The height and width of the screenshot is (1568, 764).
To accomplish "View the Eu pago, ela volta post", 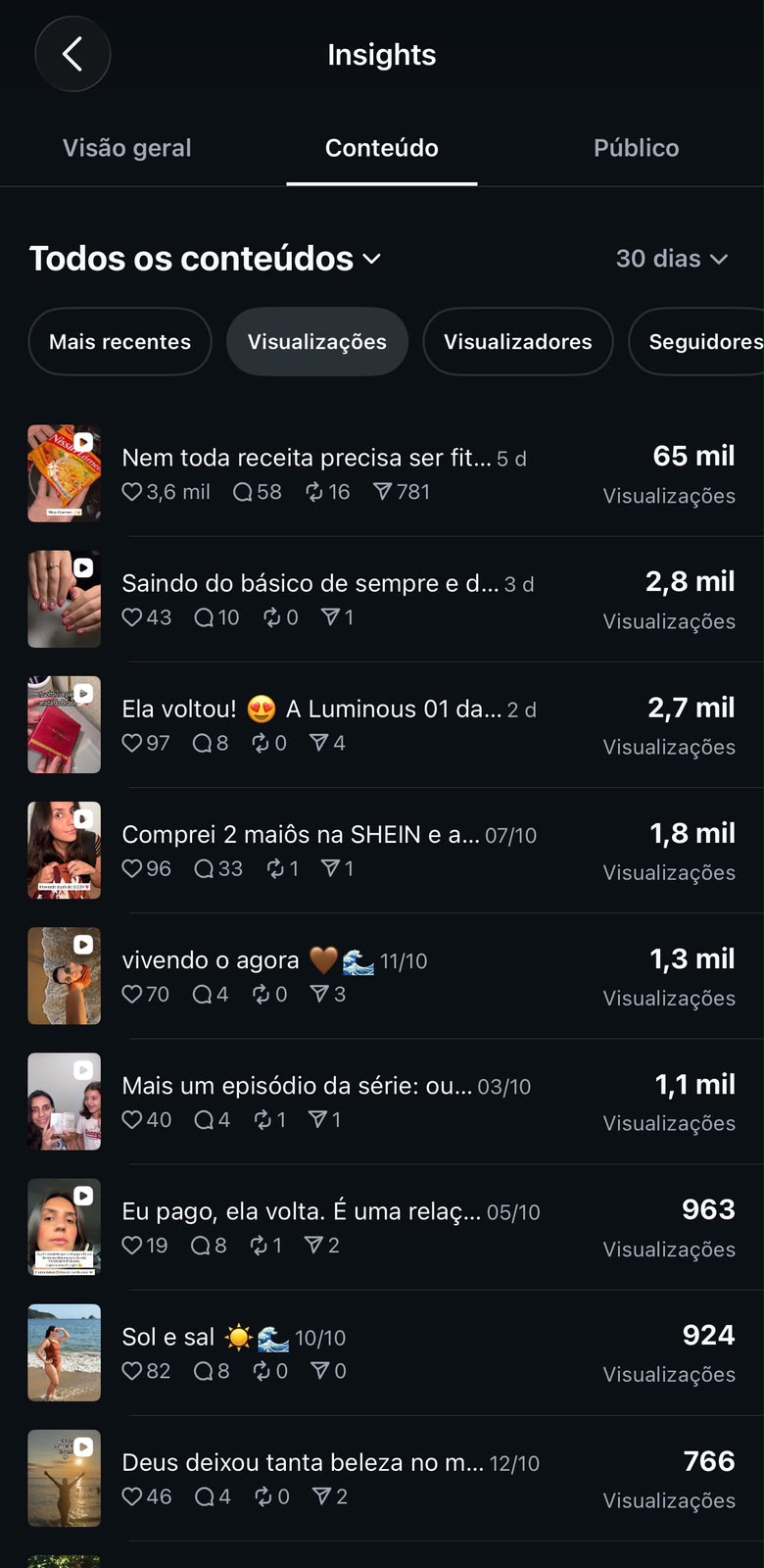I will pyautogui.click(x=382, y=1227).
